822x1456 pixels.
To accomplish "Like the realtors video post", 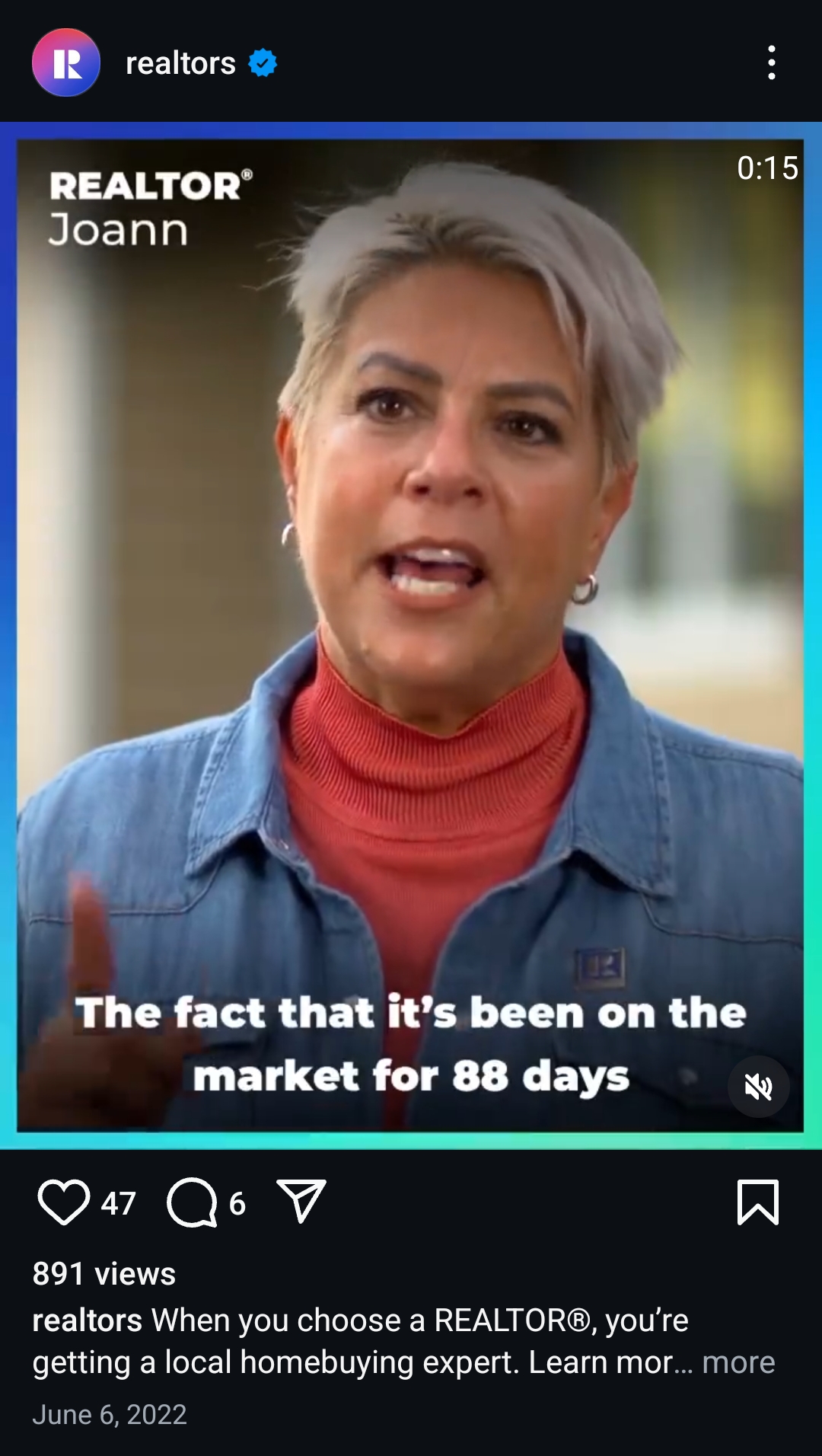I will (64, 1202).
